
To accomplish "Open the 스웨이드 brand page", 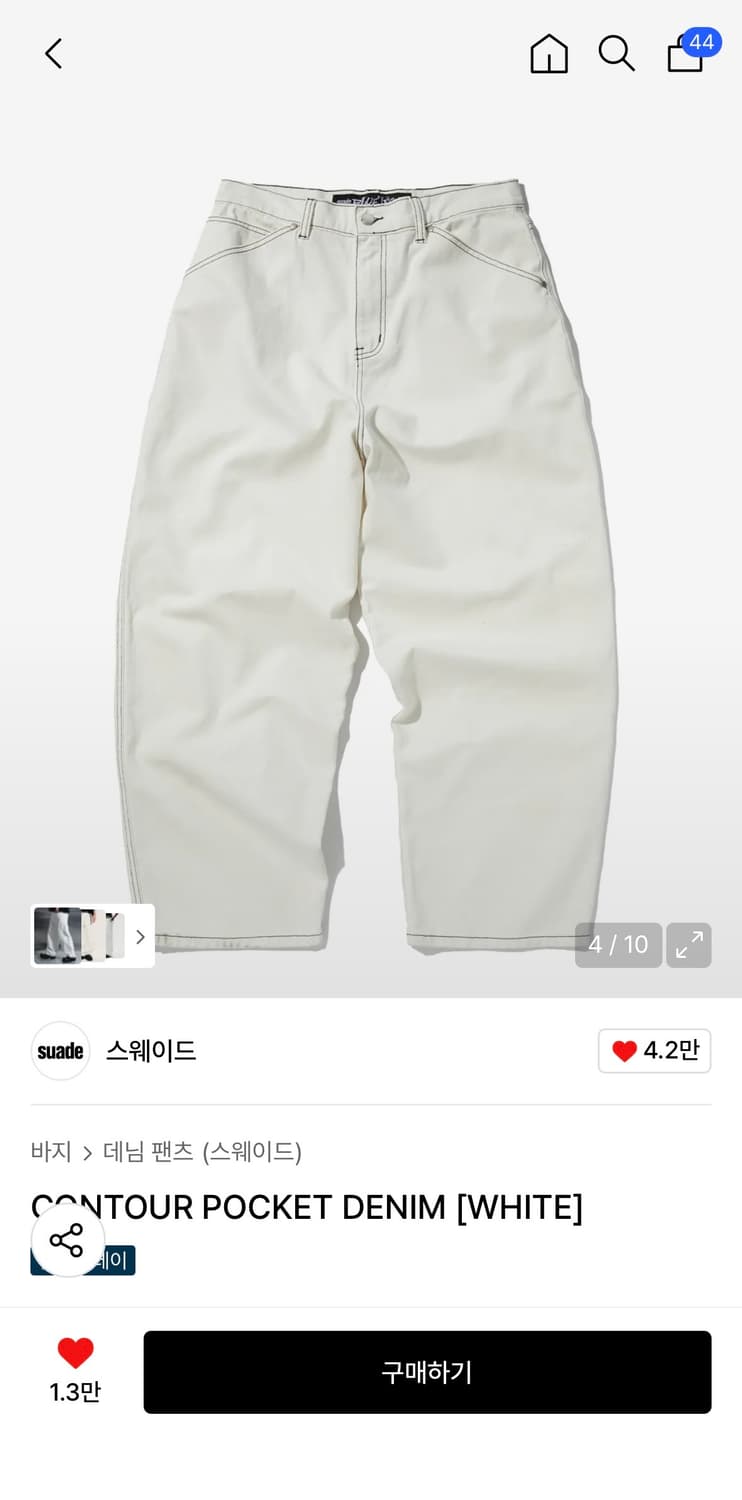I will point(150,1051).
